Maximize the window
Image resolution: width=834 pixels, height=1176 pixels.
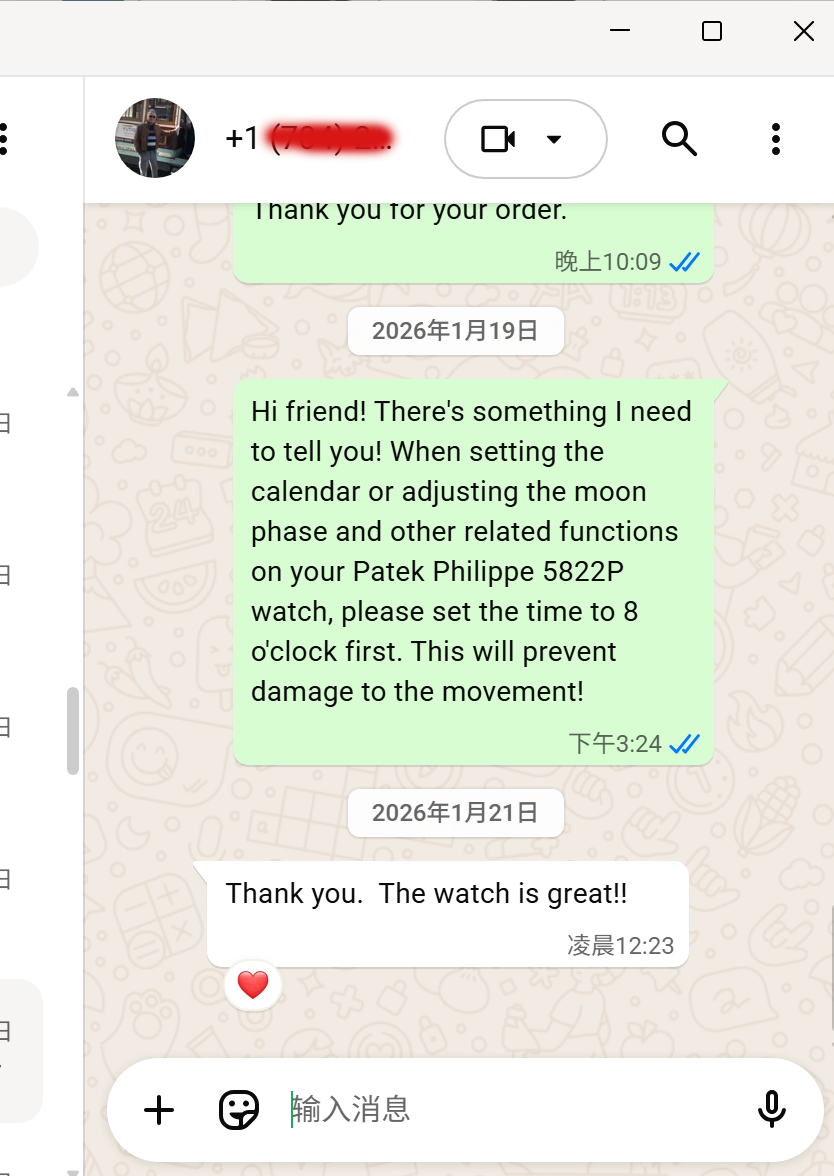[x=712, y=32]
